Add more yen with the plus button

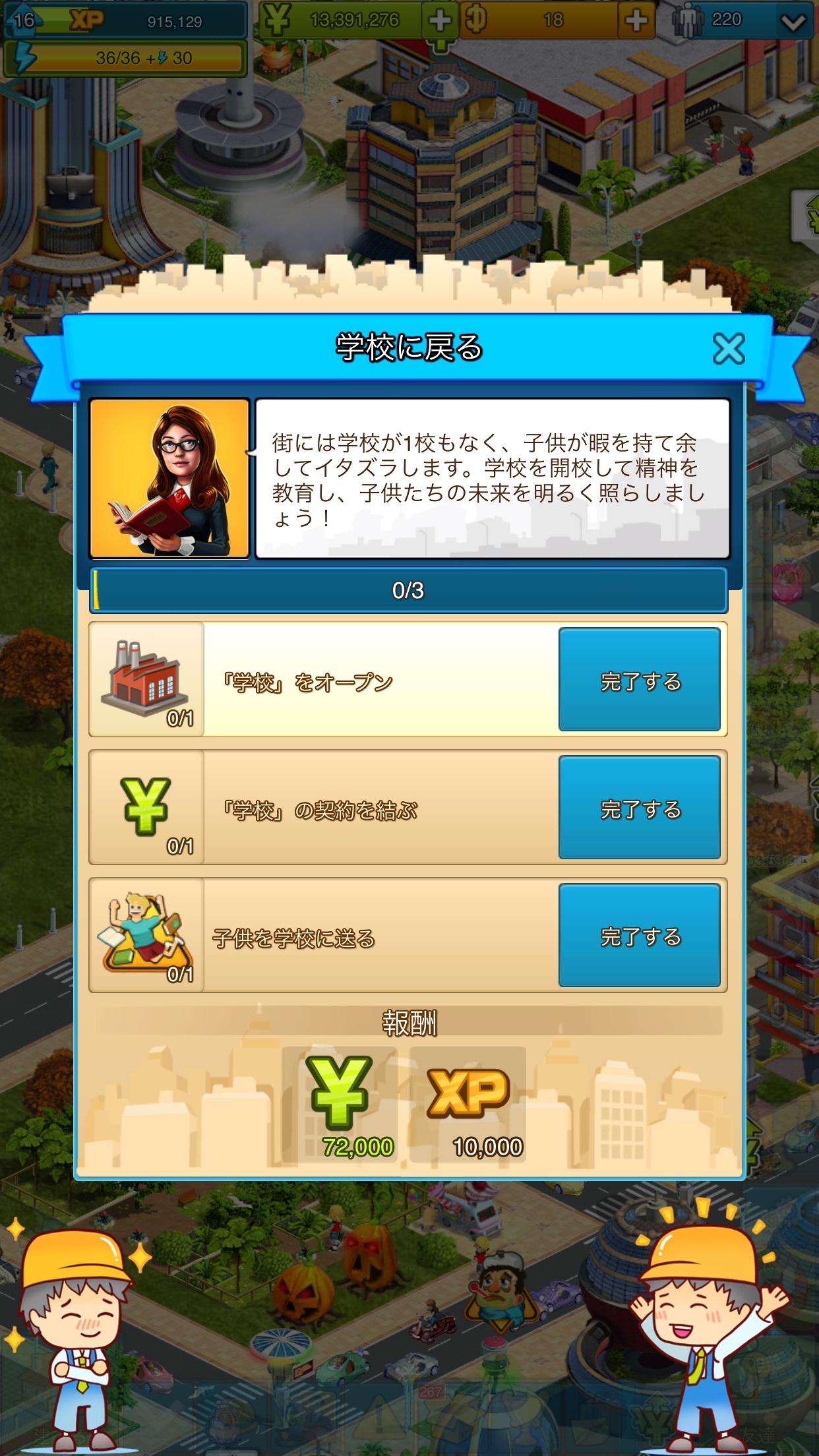[x=440, y=20]
